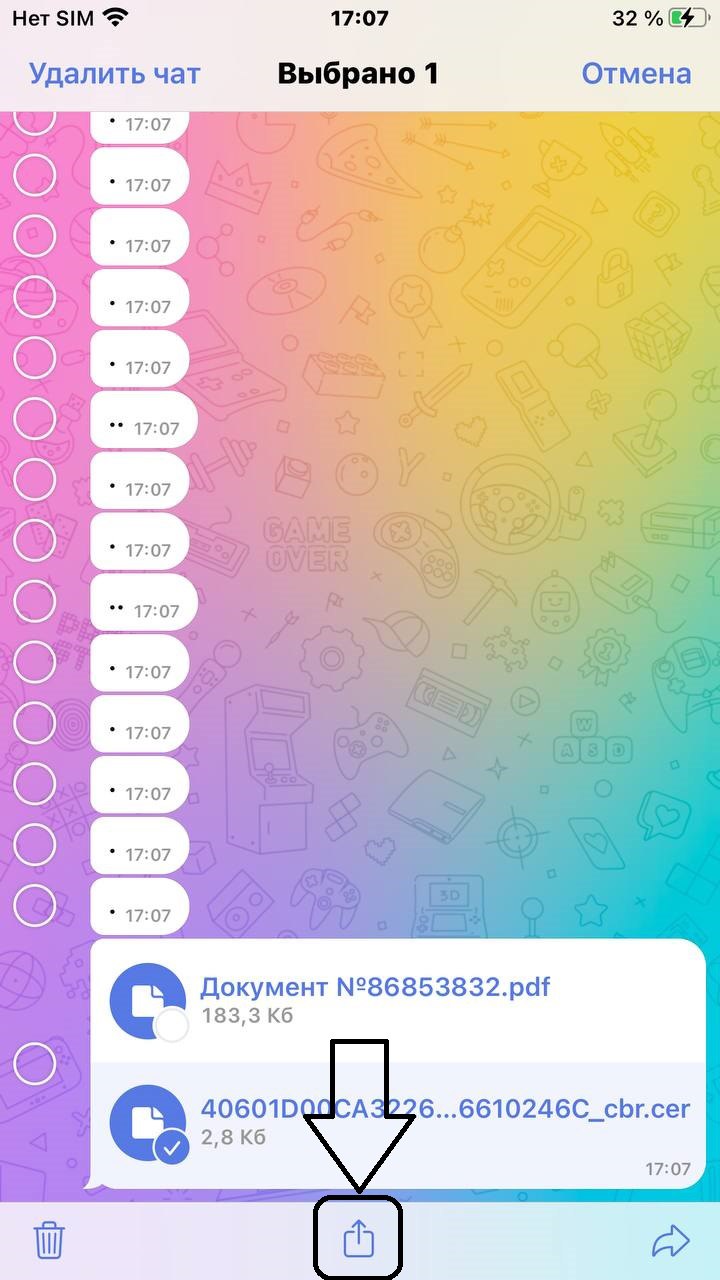Deselect the cbr.cer file checkmark
This screenshot has height=1280, width=720.
172,1149
